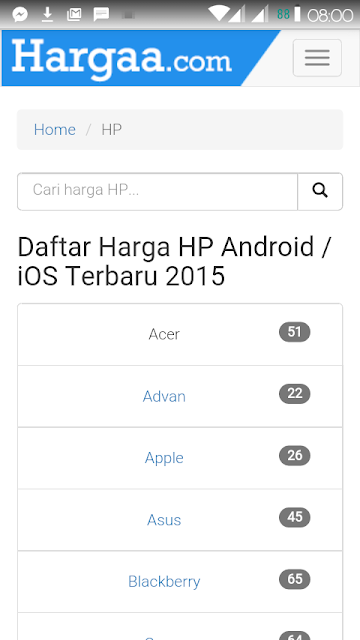
Task: Go to the Home breadcrumb link
Action: (55, 130)
